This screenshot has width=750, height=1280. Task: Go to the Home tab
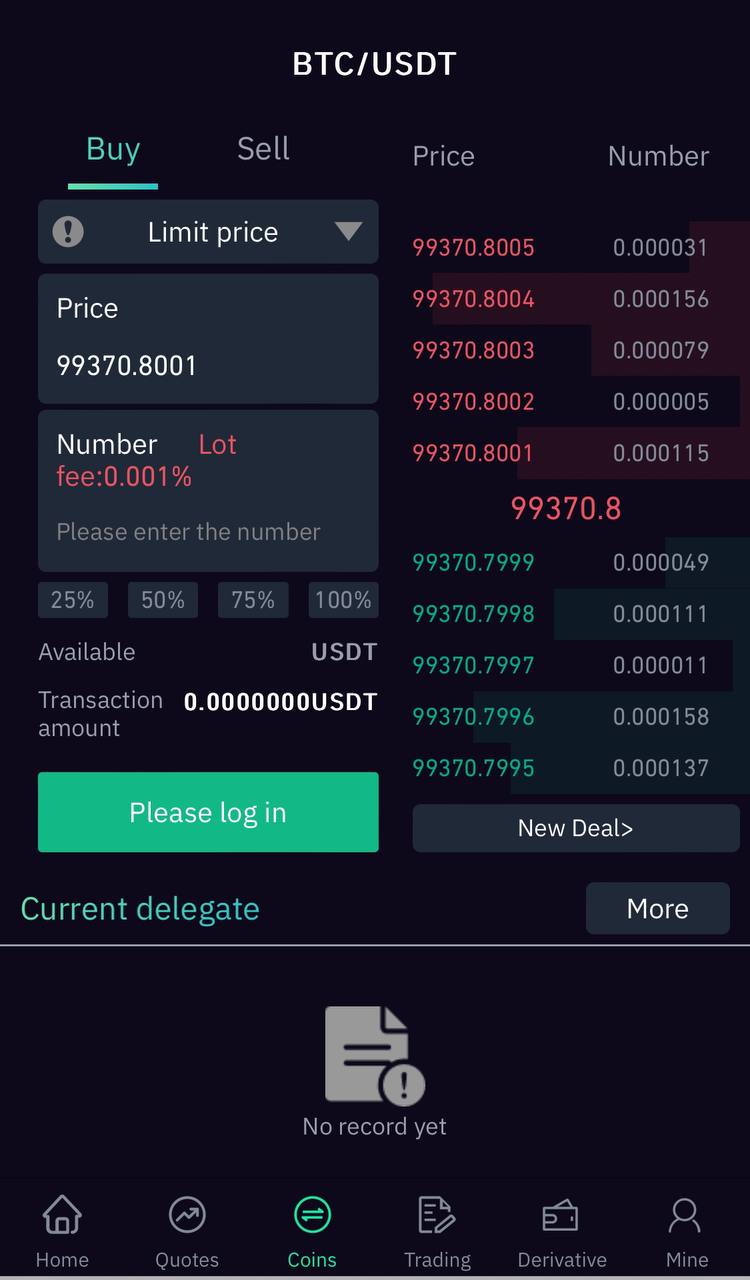point(62,1232)
